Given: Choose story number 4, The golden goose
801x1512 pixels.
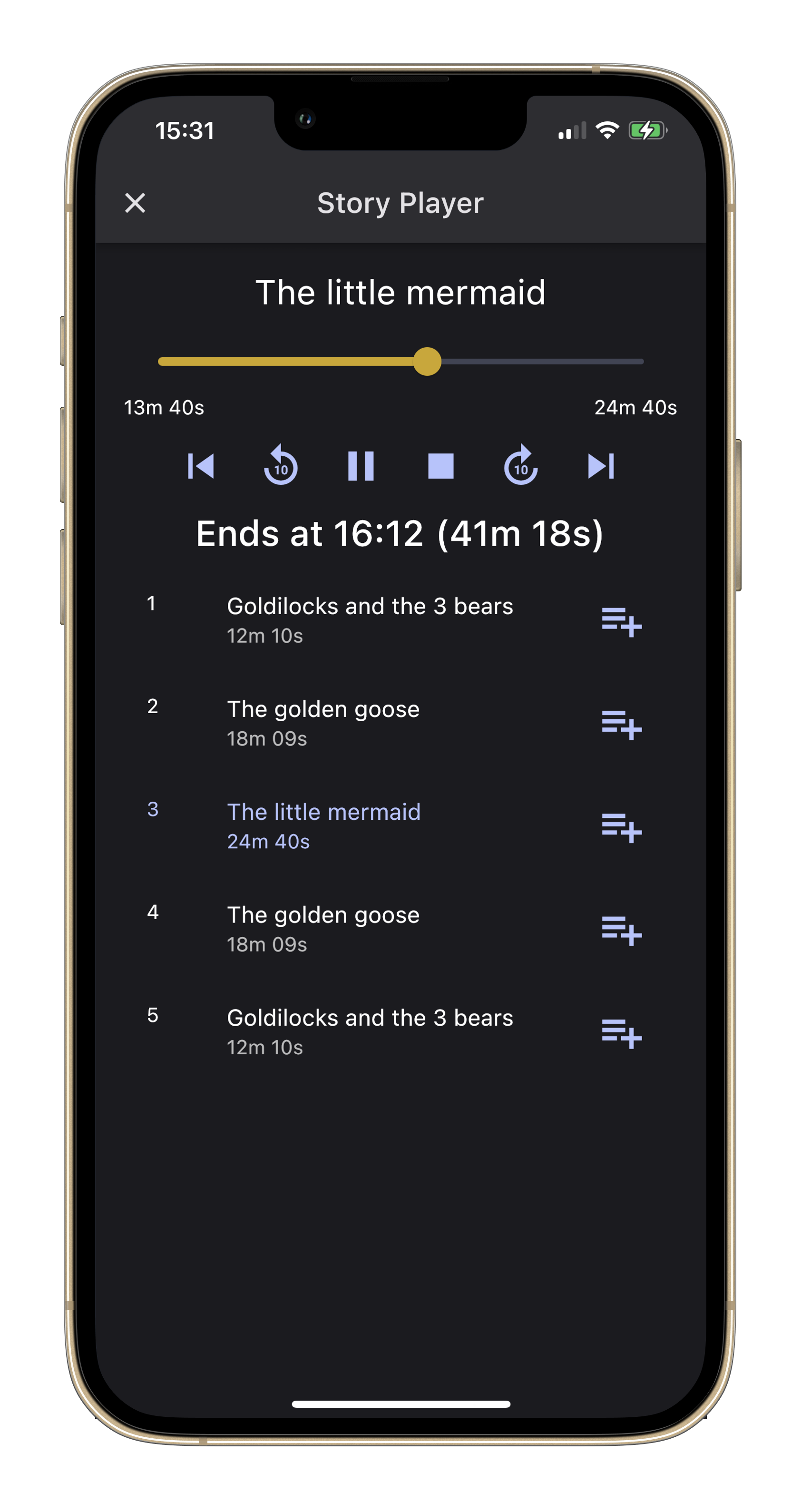Looking at the screenshot, I should pyautogui.click(x=323, y=929).
